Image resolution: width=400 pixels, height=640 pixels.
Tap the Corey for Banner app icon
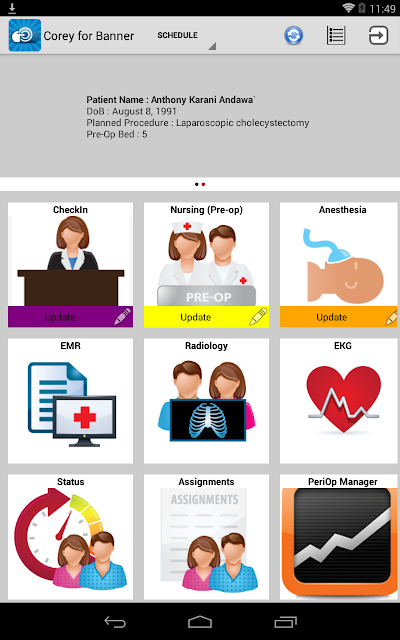(x=25, y=36)
